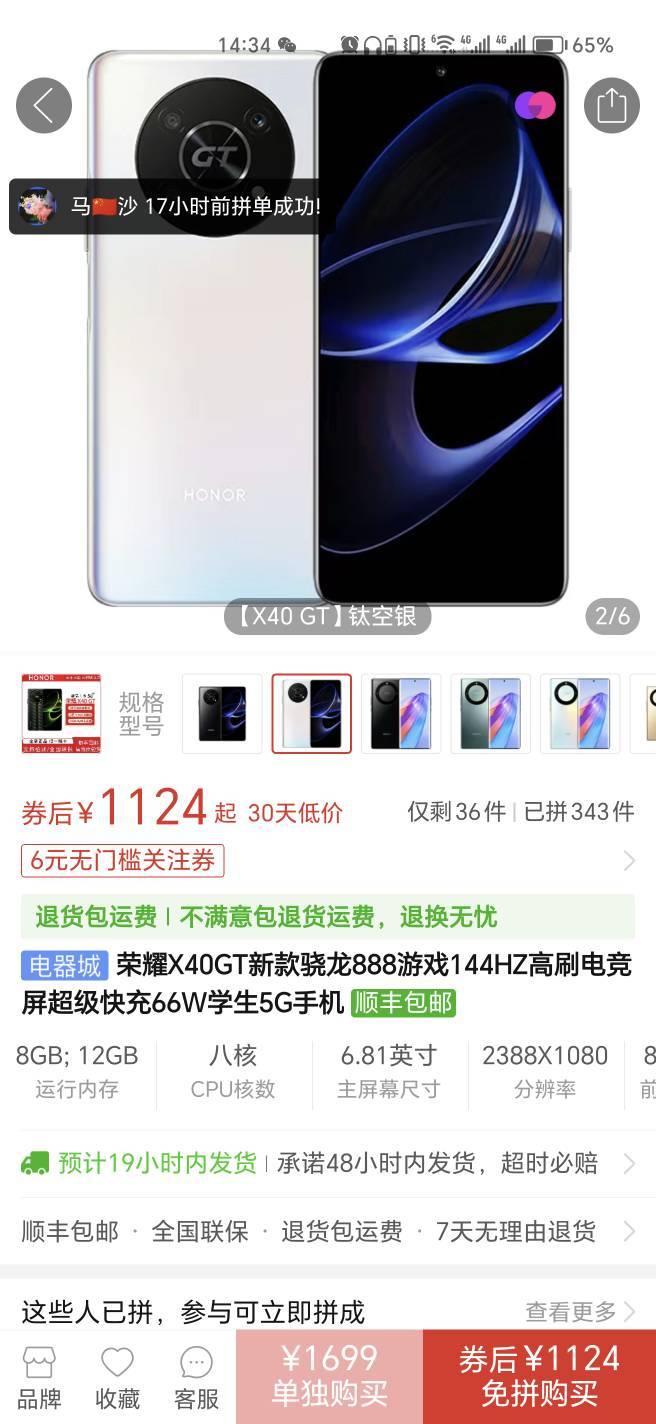Open the red HONOR promo thumbnail
This screenshot has height=1424, width=656.
tap(61, 713)
